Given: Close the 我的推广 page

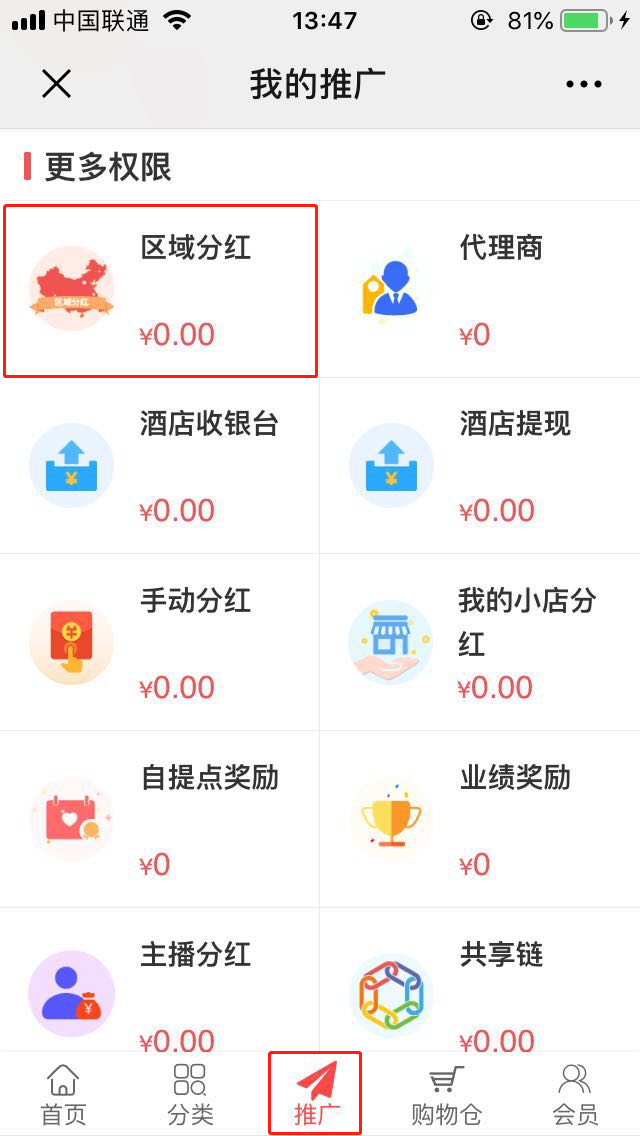Looking at the screenshot, I should coord(56,84).
